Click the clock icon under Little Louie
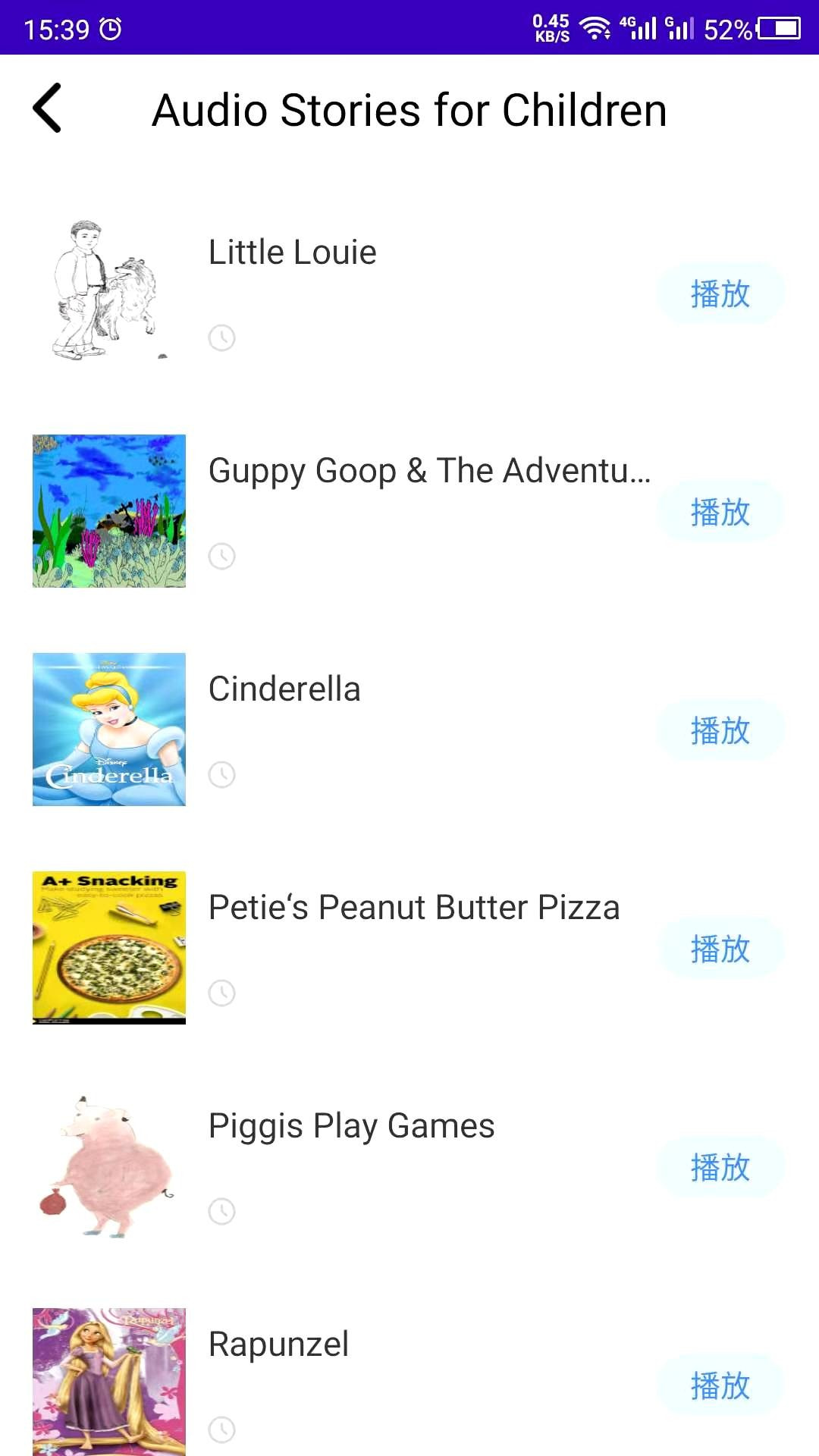This screenshot has width=819, height=1456. (221, 339)
